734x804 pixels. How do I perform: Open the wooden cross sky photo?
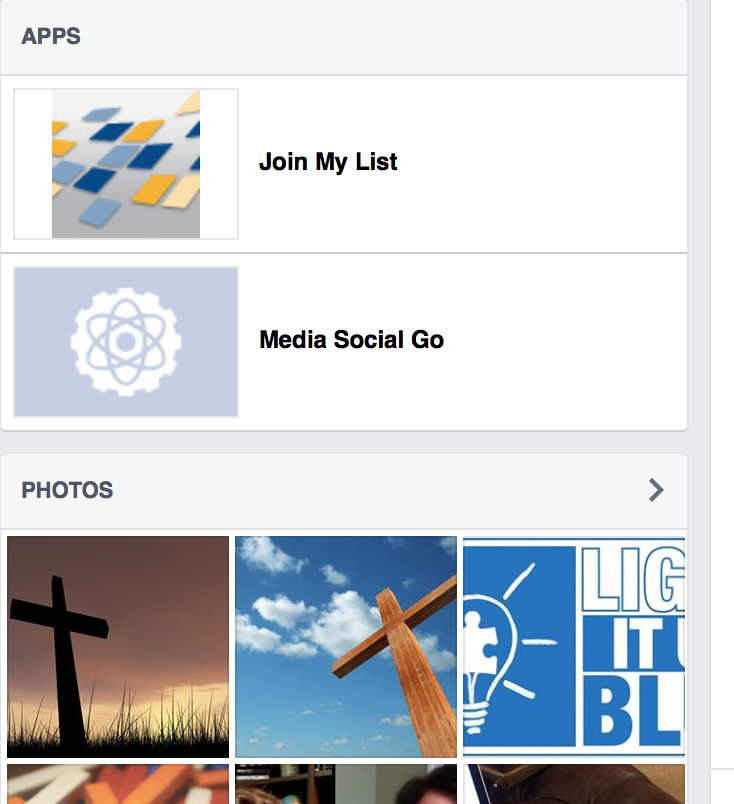(346, 647)
